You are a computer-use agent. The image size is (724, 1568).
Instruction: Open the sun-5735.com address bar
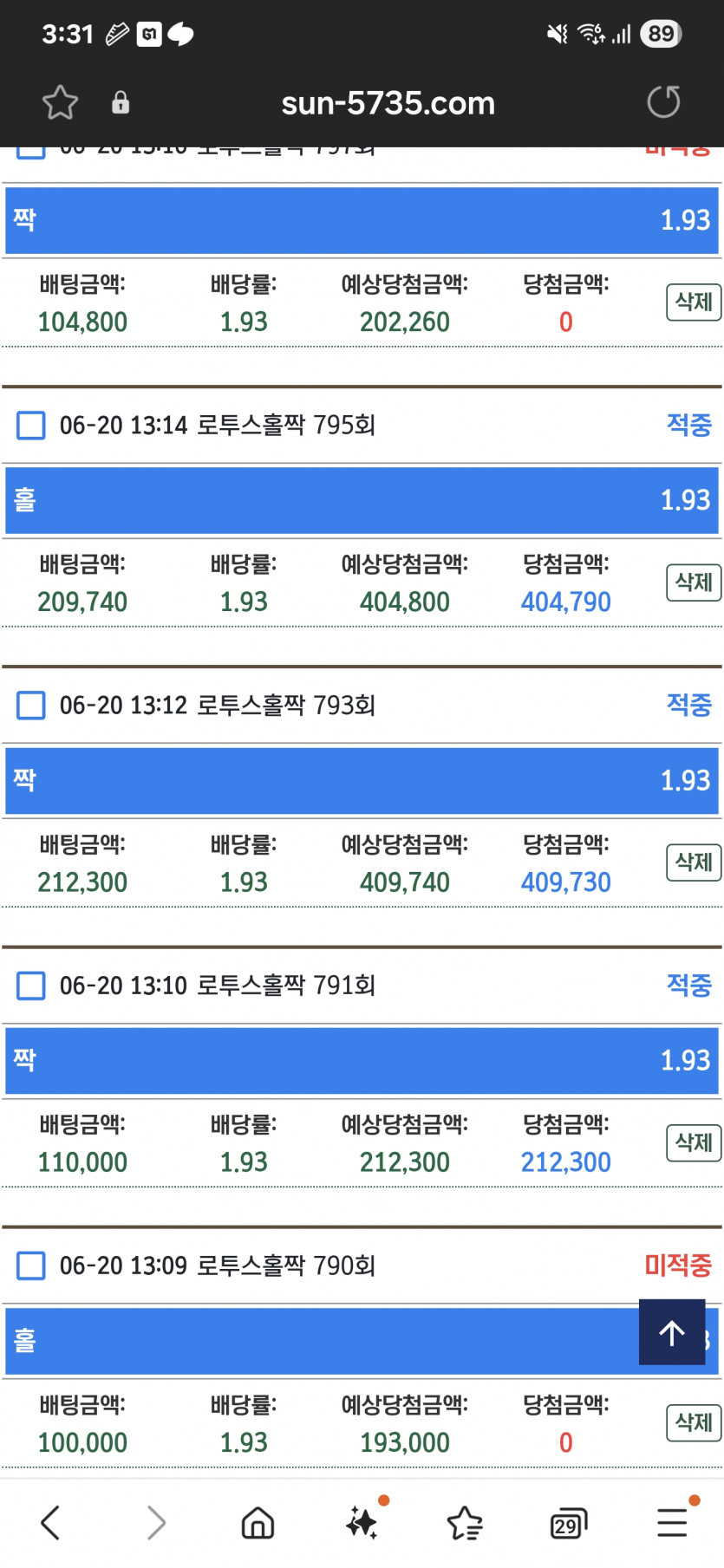pyautogui.click(x=388, y=103)
